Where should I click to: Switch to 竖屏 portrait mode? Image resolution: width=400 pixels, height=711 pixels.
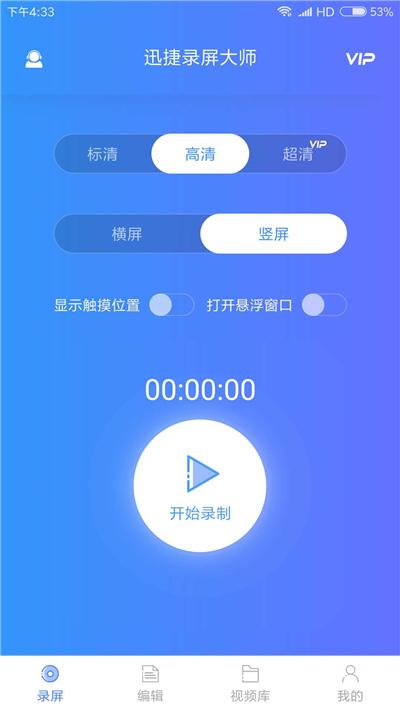[x=273, y=234]
